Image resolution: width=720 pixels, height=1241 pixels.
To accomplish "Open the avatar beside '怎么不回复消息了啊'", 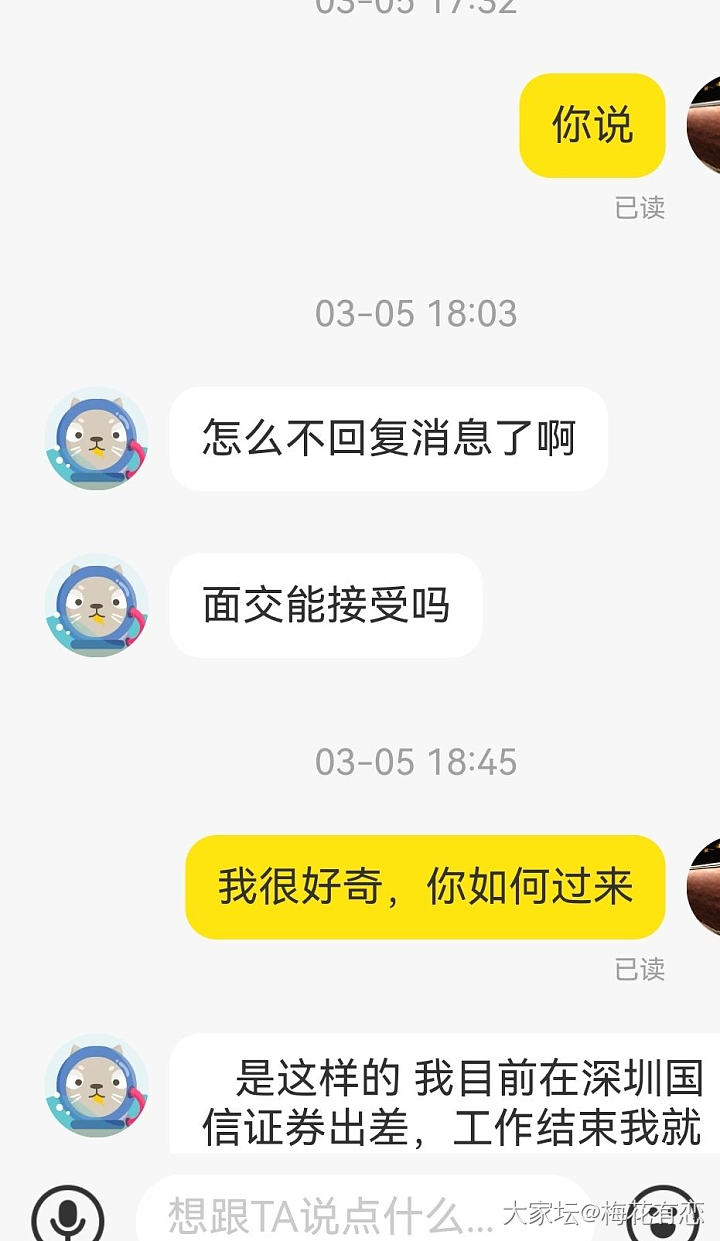I will click(x=97, y=439).
